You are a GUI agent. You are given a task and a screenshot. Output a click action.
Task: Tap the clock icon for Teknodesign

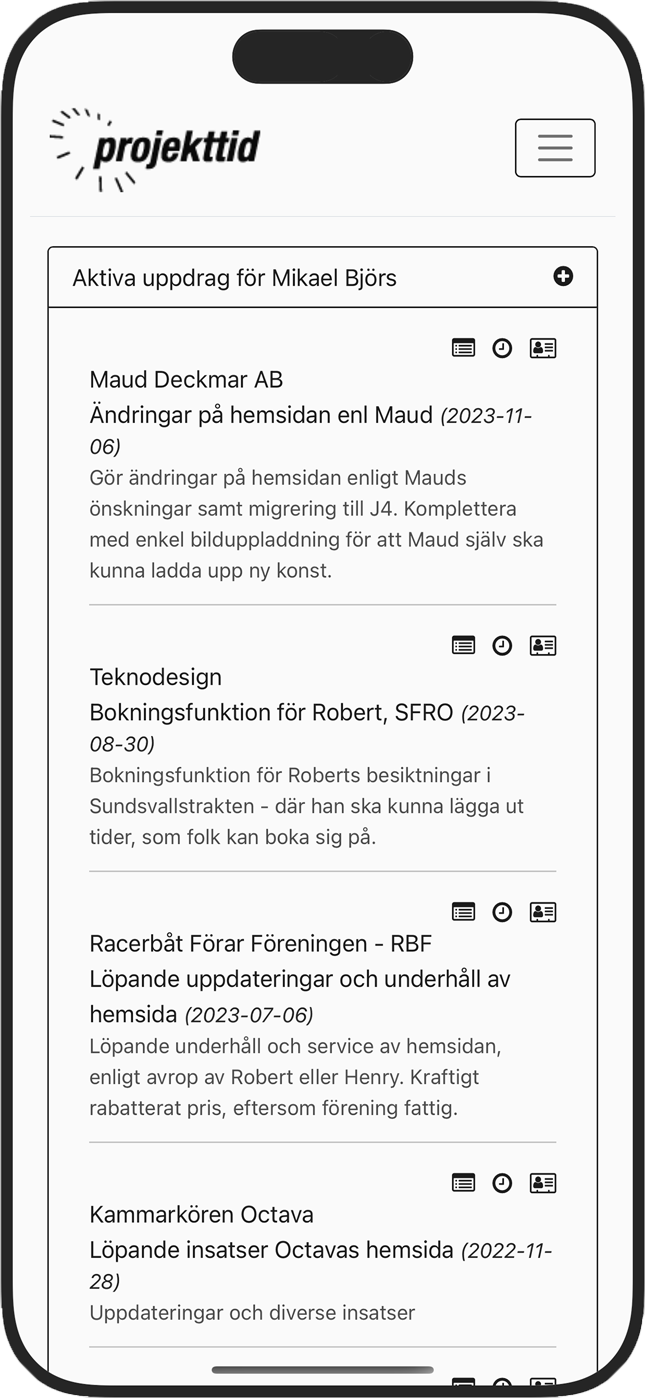coord(502,645)
